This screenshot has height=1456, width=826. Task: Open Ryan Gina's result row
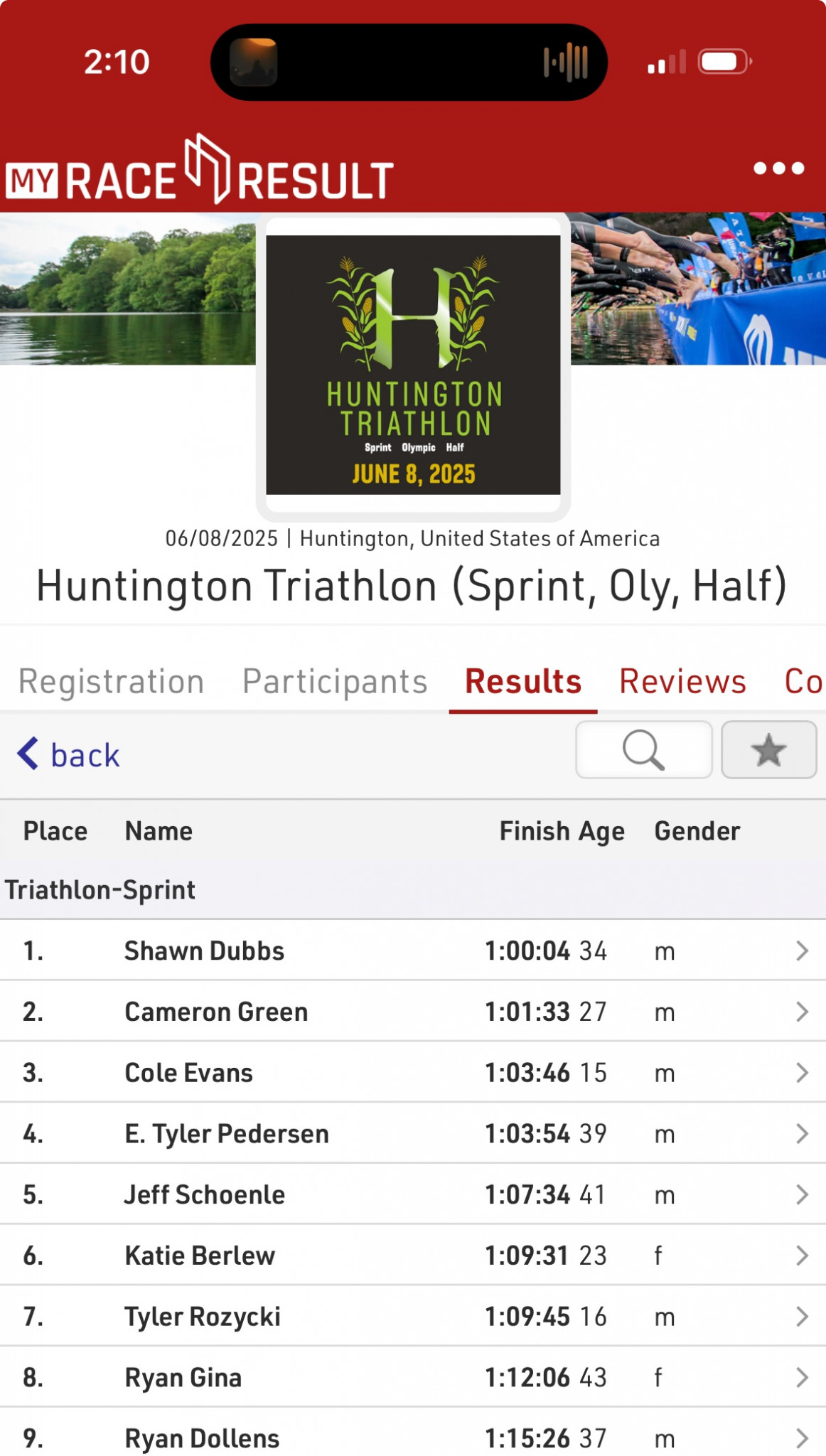(x=413, y=1377)
